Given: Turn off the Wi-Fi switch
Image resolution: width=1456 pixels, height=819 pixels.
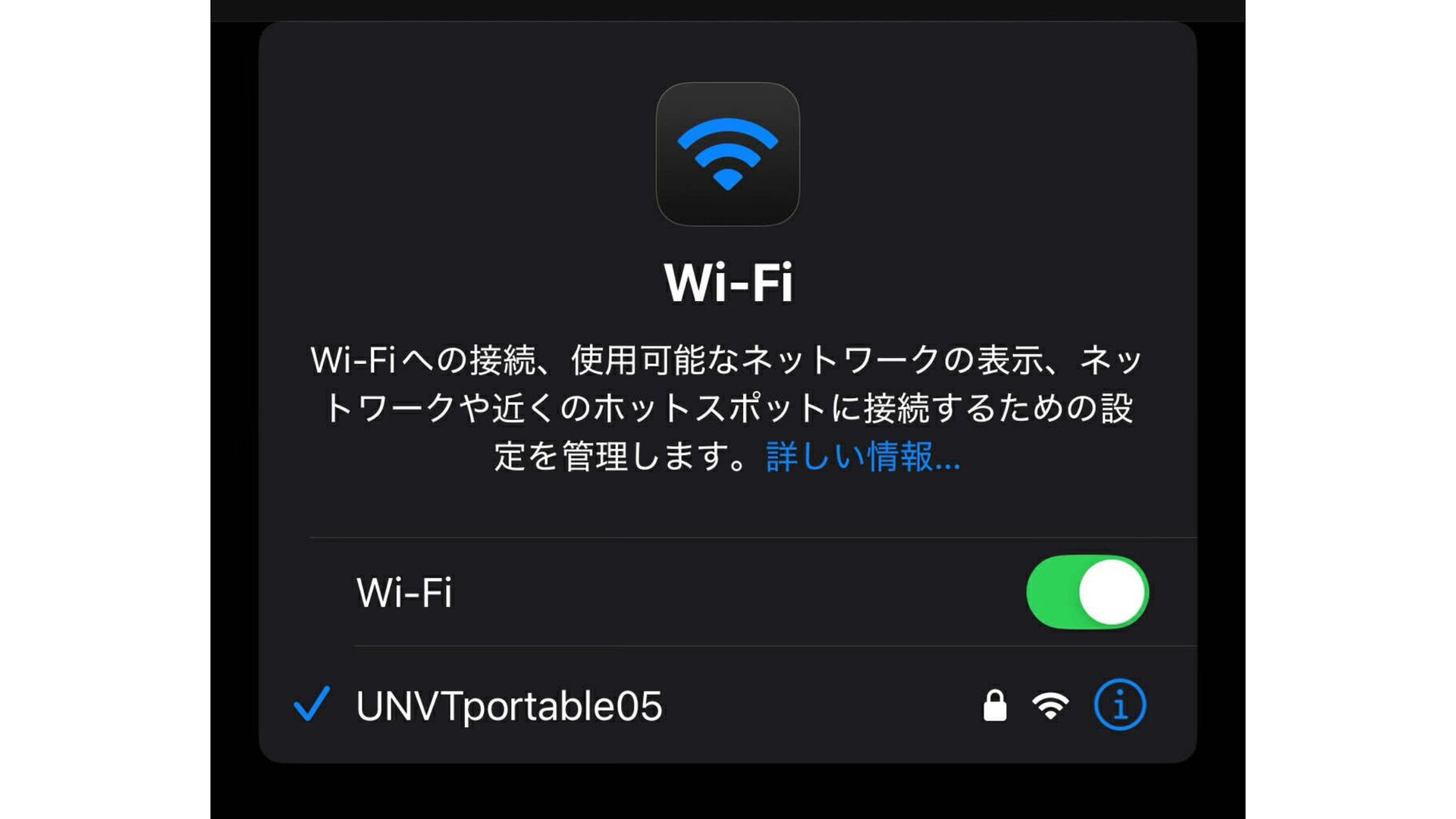Looking at the screenshot, I should pos(1087,592).
